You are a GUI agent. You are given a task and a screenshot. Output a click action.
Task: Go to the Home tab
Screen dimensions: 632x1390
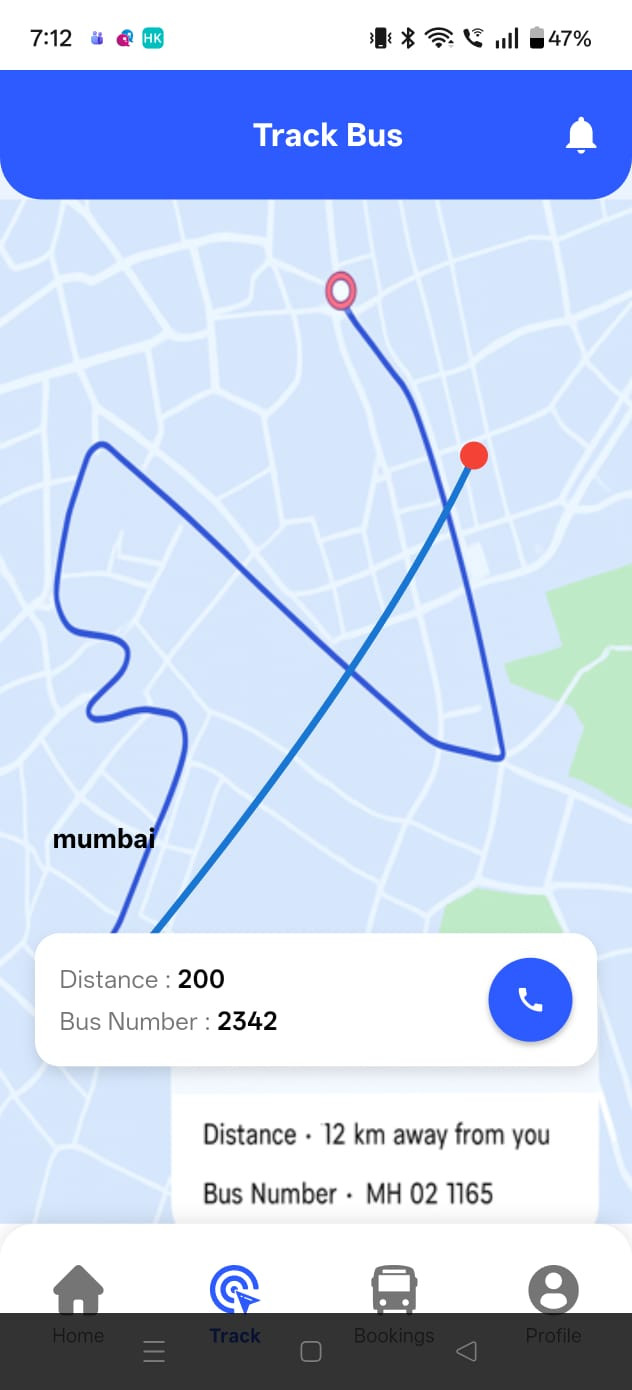click(78, 1304)
